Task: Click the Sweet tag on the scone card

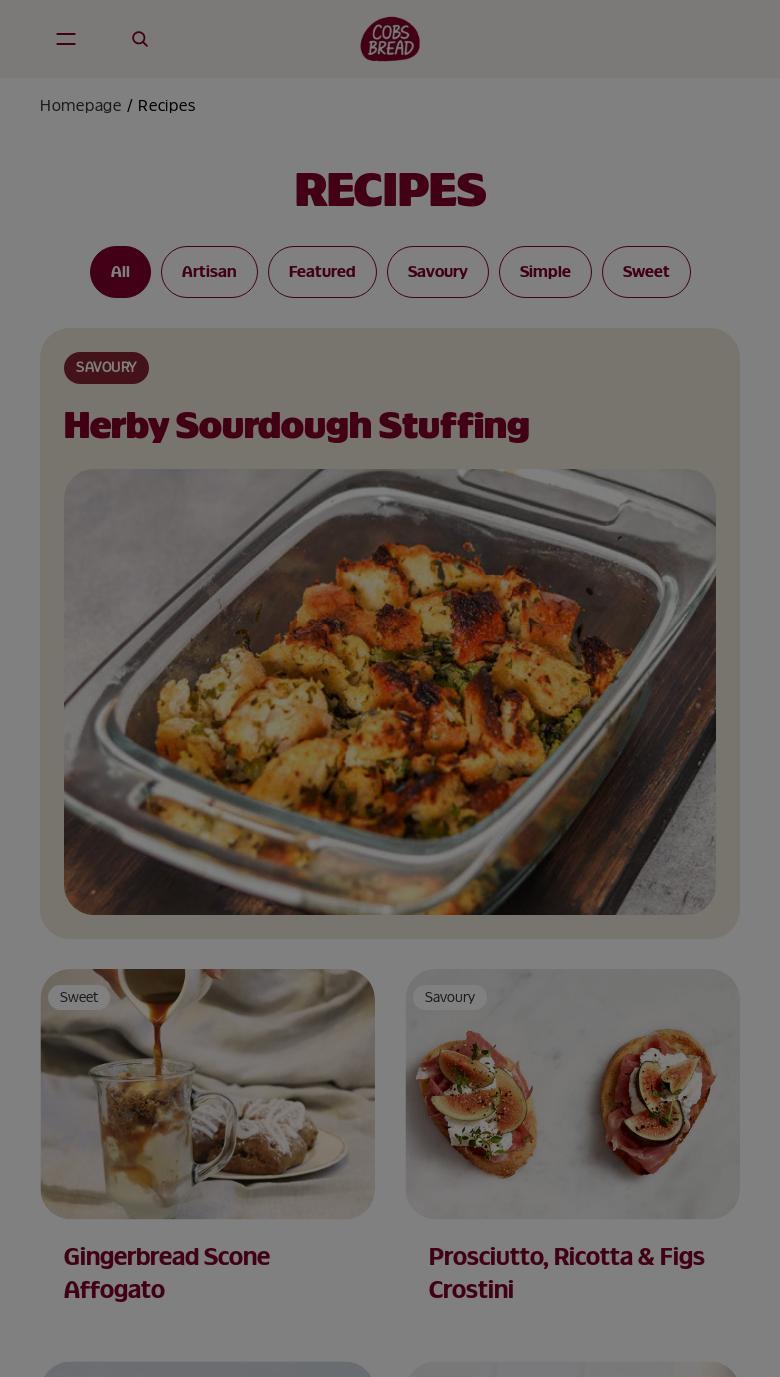Action: [79, 997]
